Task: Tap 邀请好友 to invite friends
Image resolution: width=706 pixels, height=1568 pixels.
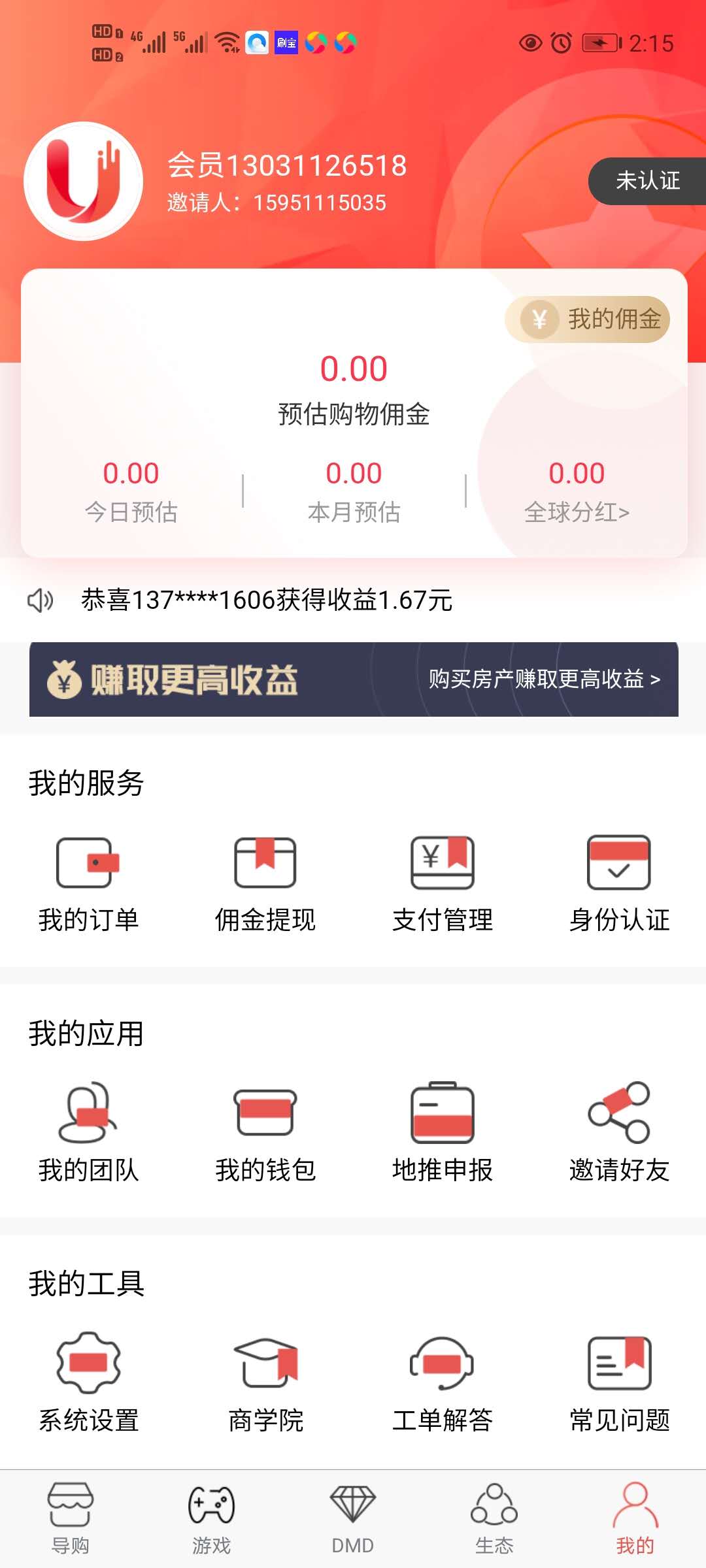Action: click(x=619, y=1132)
